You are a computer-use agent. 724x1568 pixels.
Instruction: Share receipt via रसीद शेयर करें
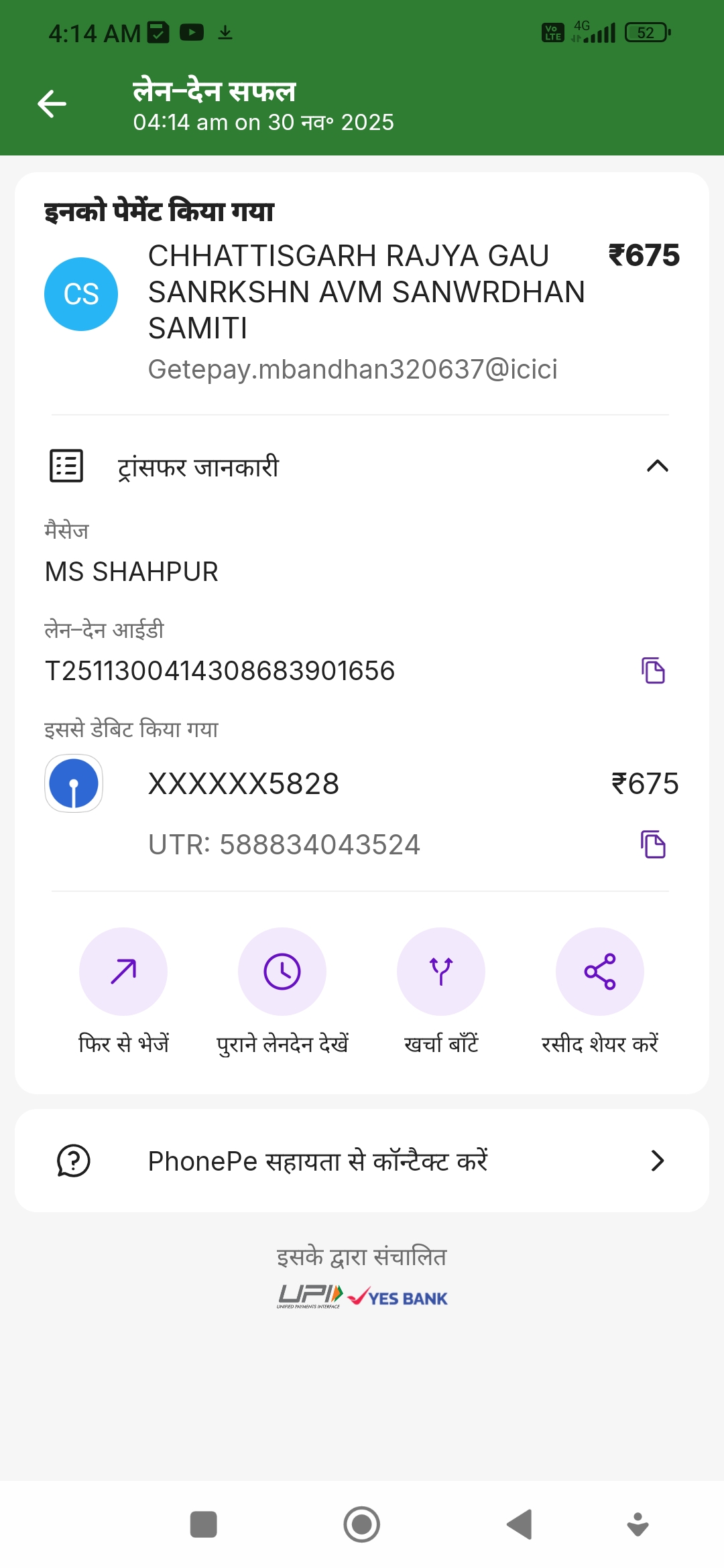(x=600, y=972)
